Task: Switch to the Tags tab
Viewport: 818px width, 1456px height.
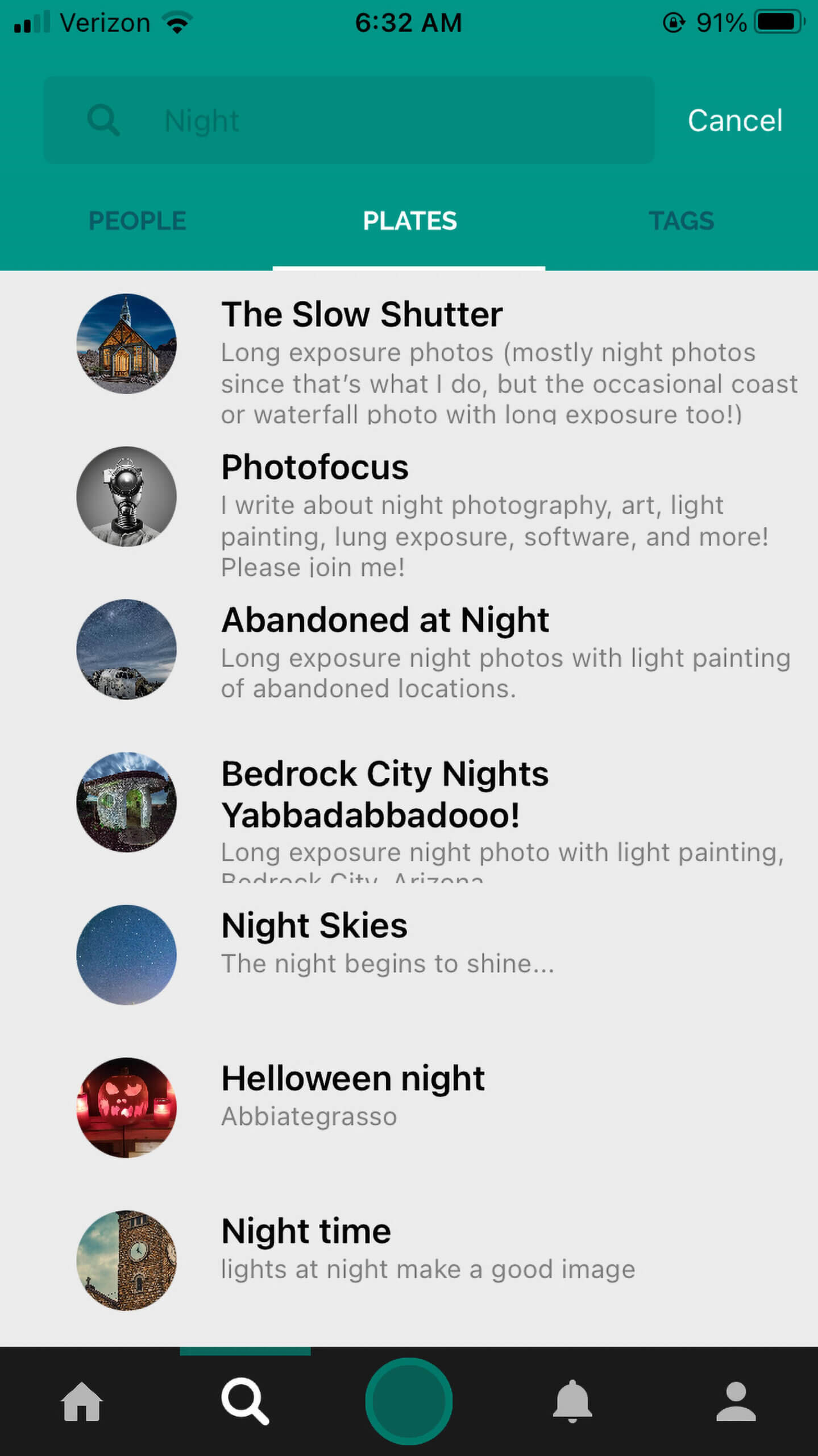Action: point(681,221)
